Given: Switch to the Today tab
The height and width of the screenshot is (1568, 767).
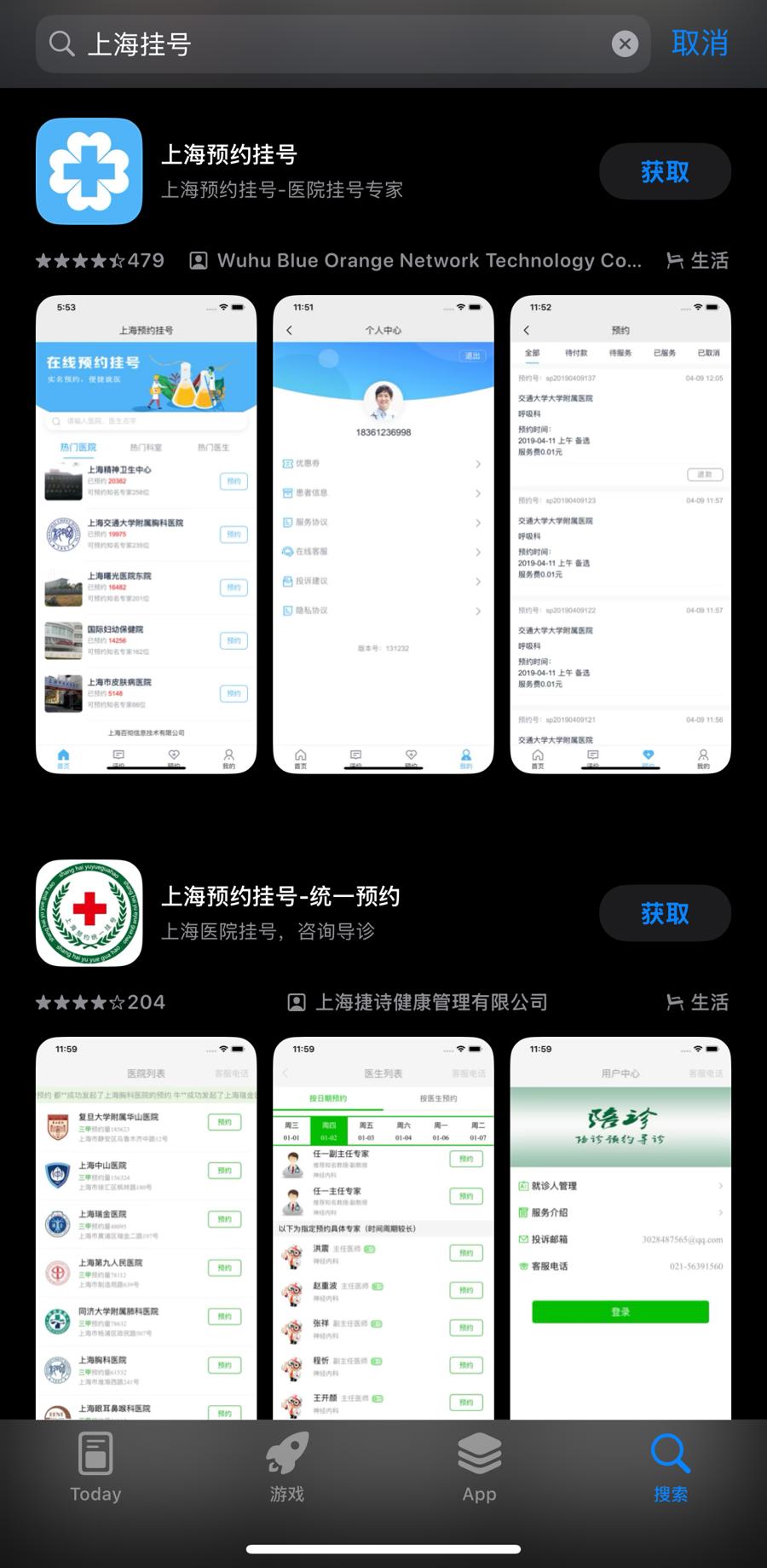Looking at the screenshot, I should click(95, 1468).
